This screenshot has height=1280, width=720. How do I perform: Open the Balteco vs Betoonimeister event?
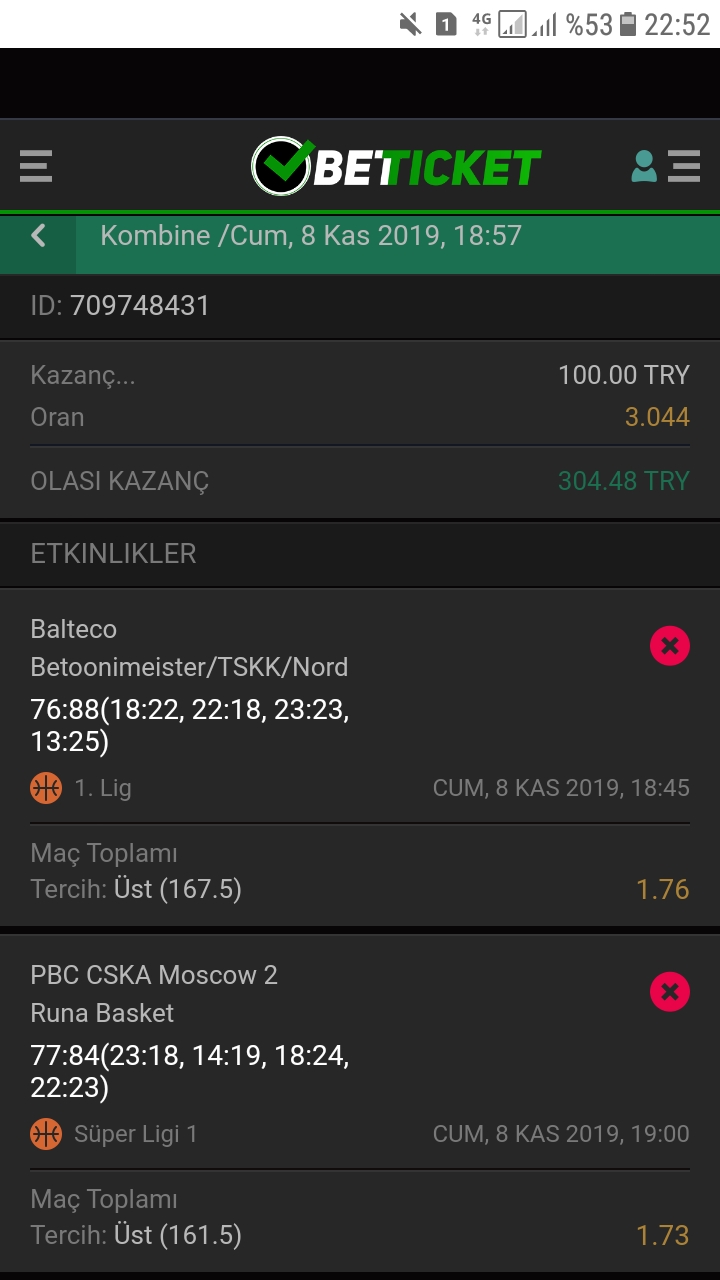360,757
